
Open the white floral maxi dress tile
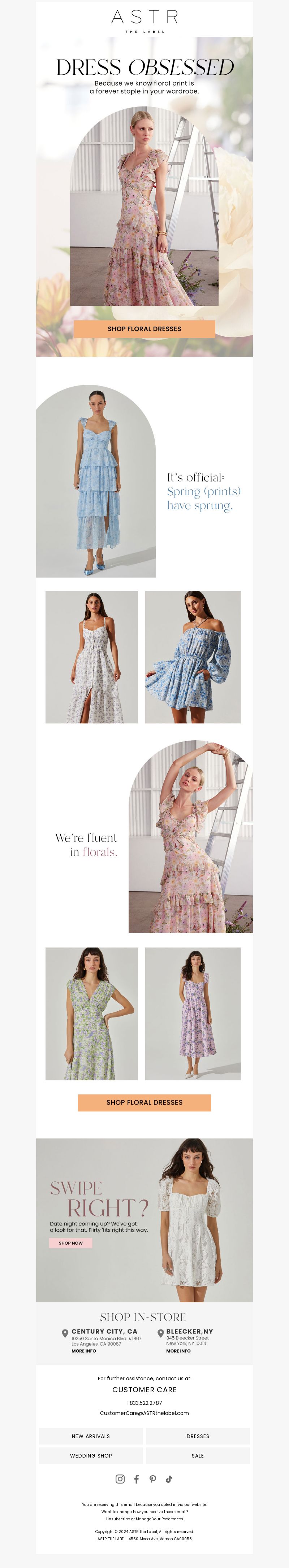coord(91,657)
